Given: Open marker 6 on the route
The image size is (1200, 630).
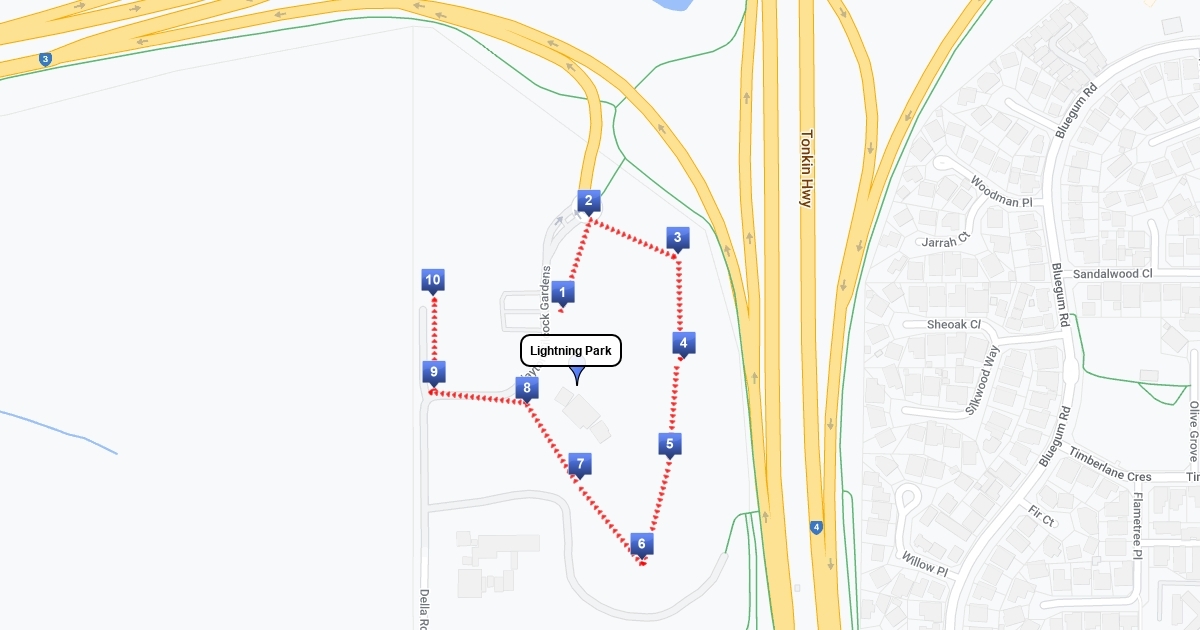Looking at the screenshot, I should pyautogui.click(x=642, y=545).
